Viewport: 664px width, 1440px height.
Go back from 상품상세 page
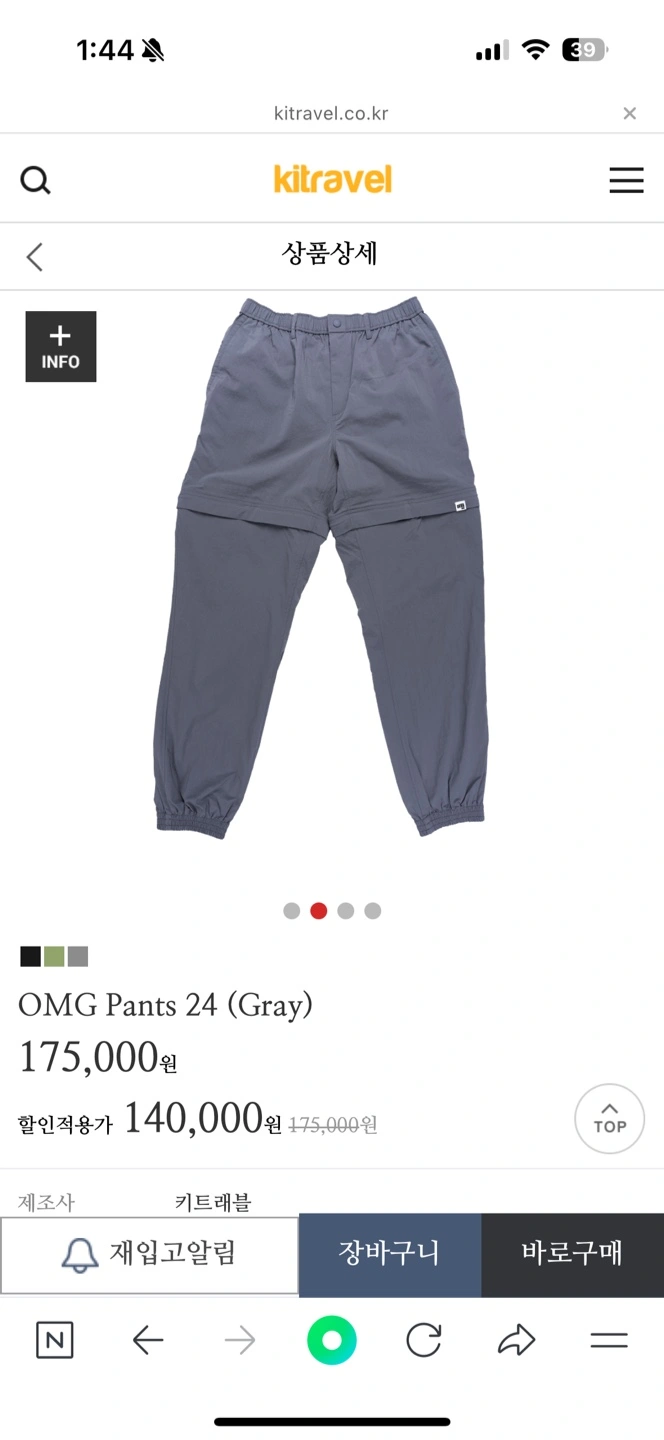pos(35,256)
